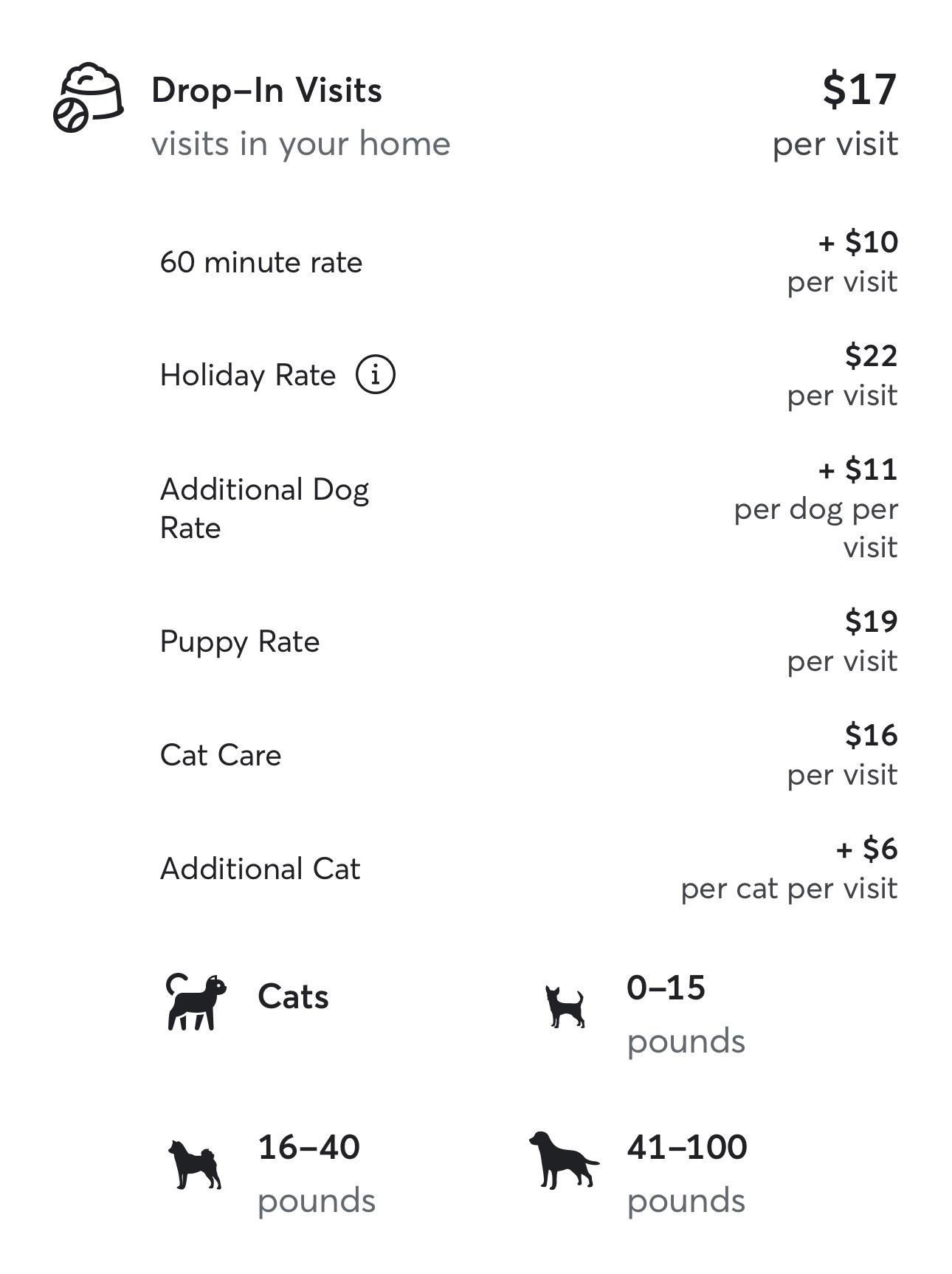Click the tennis ball on the bowl icon

pyautogui.click(x=72, y=114)
